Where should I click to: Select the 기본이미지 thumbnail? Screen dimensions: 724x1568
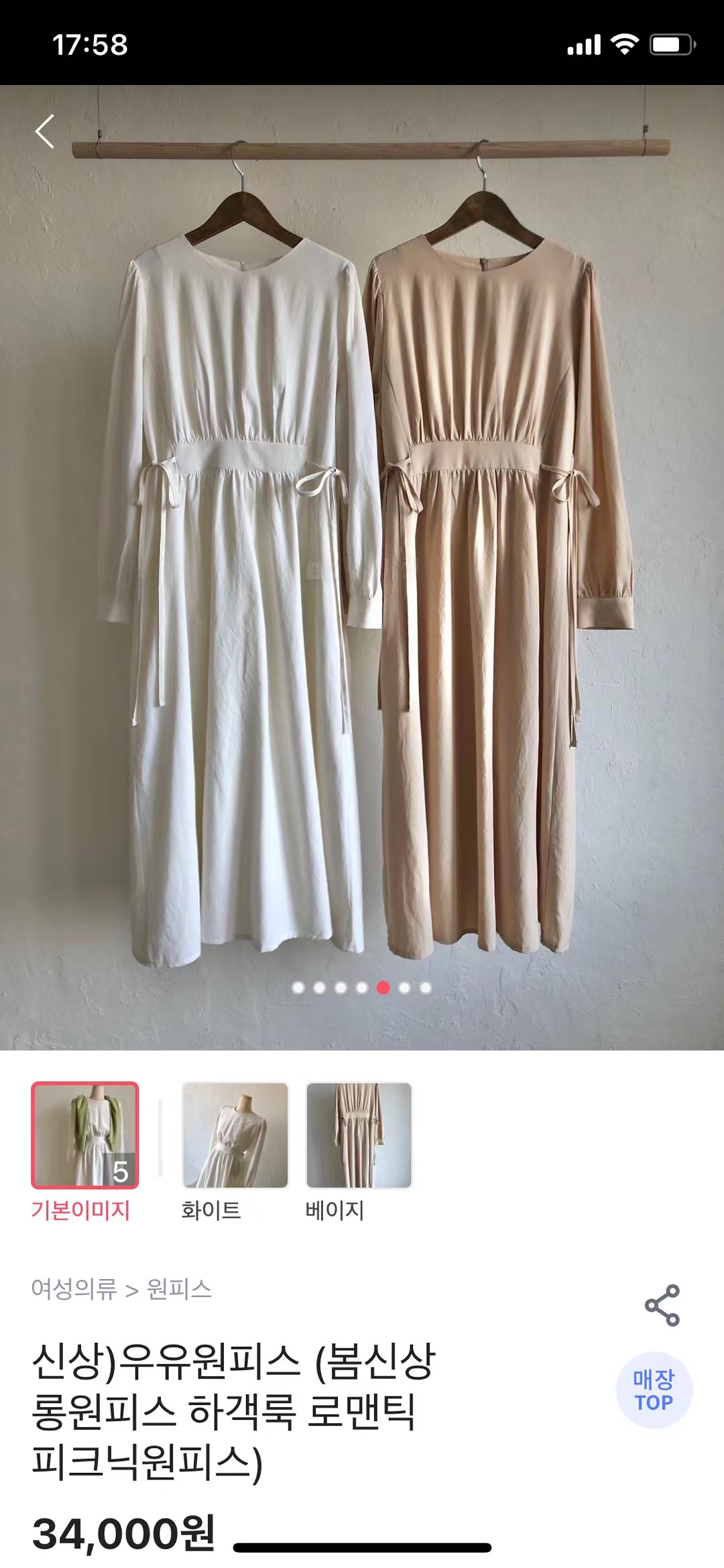click(85, 1136)
